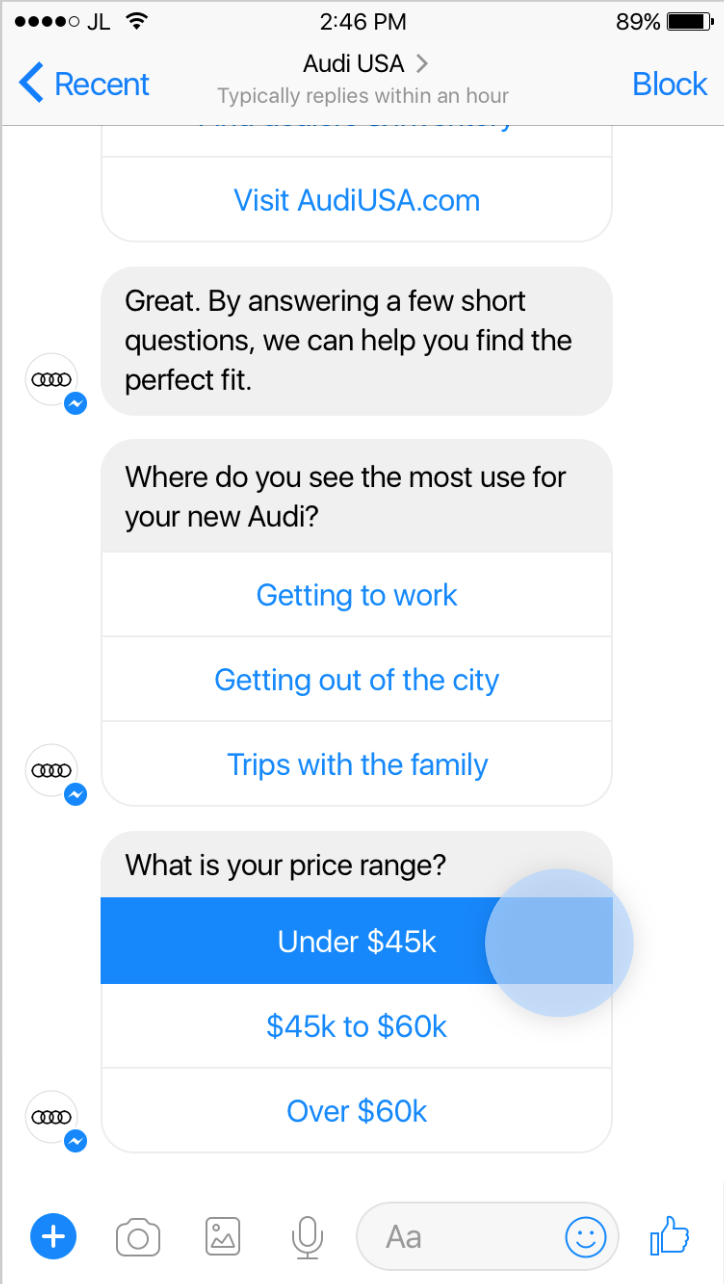Select Over $60k price range

coord(356,1111)
